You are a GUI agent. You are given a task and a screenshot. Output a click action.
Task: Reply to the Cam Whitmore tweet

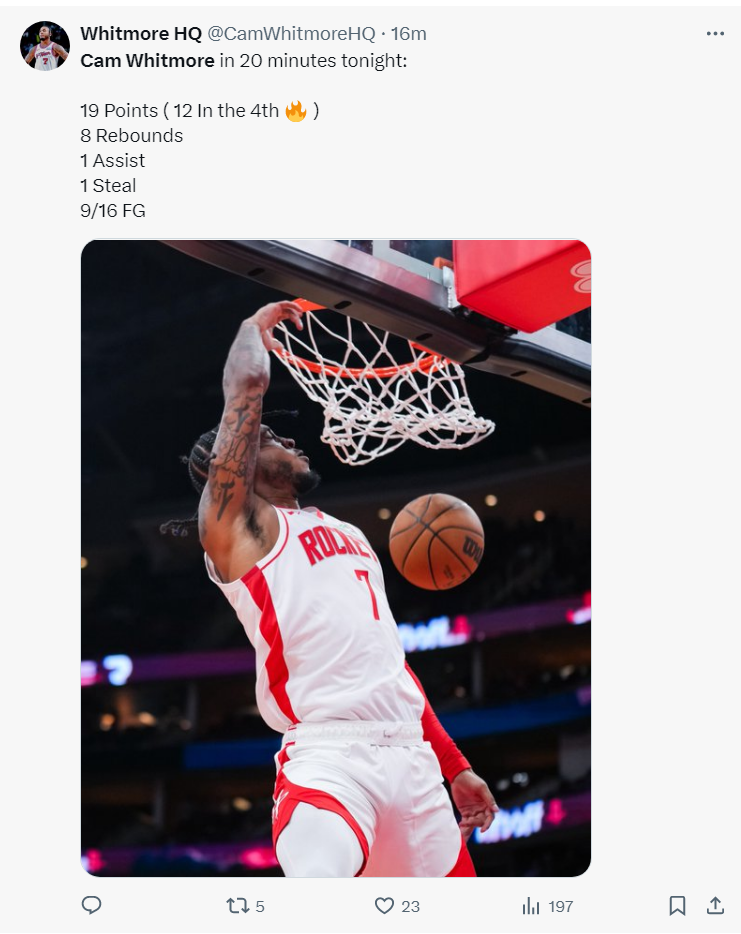pyautogui.click(x=91, y=906)
